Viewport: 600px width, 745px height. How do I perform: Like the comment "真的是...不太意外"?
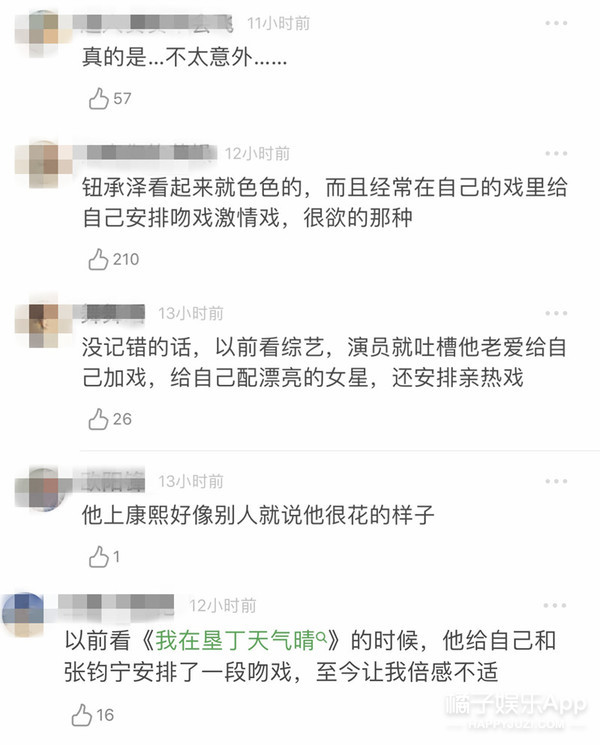pyautogui.click(x=98, y=99)
